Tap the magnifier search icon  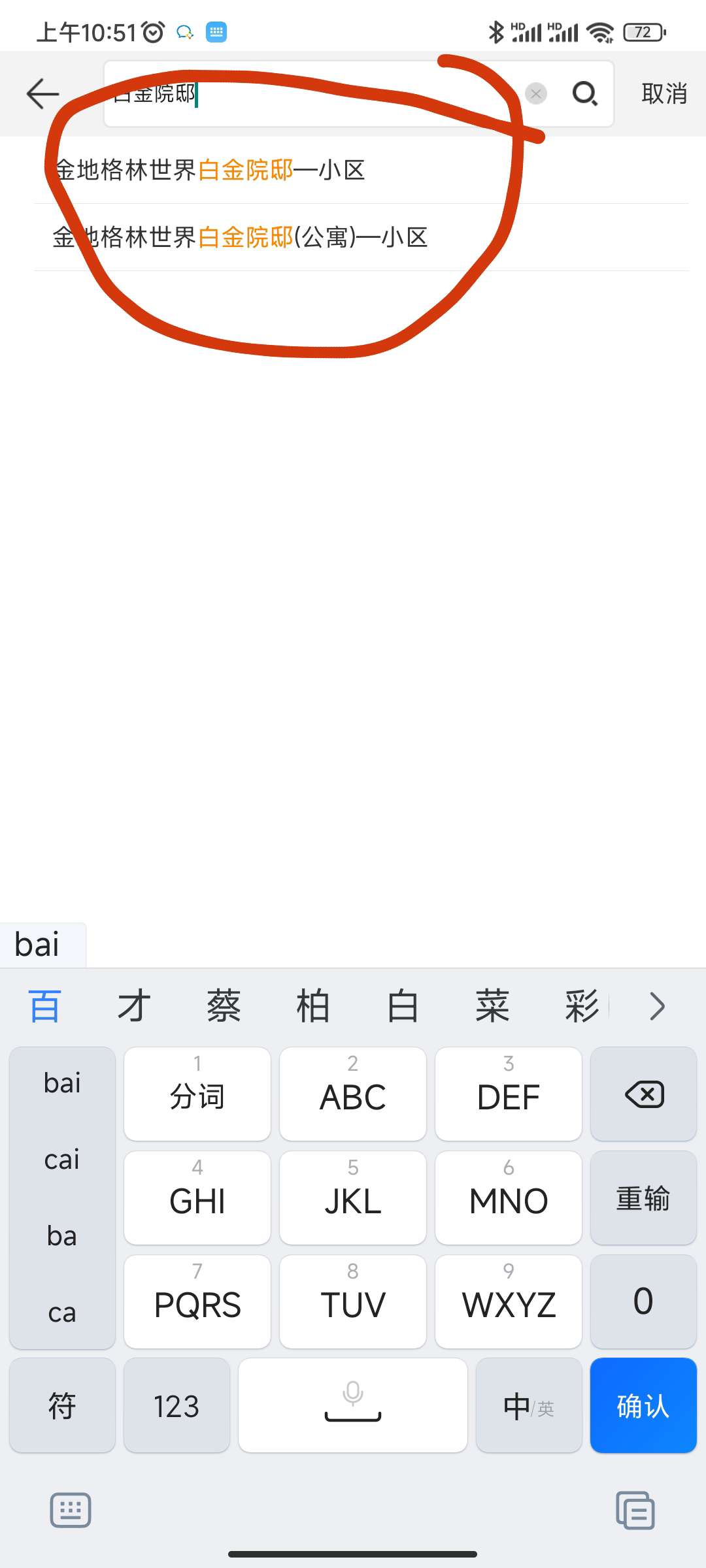point(584,94)
